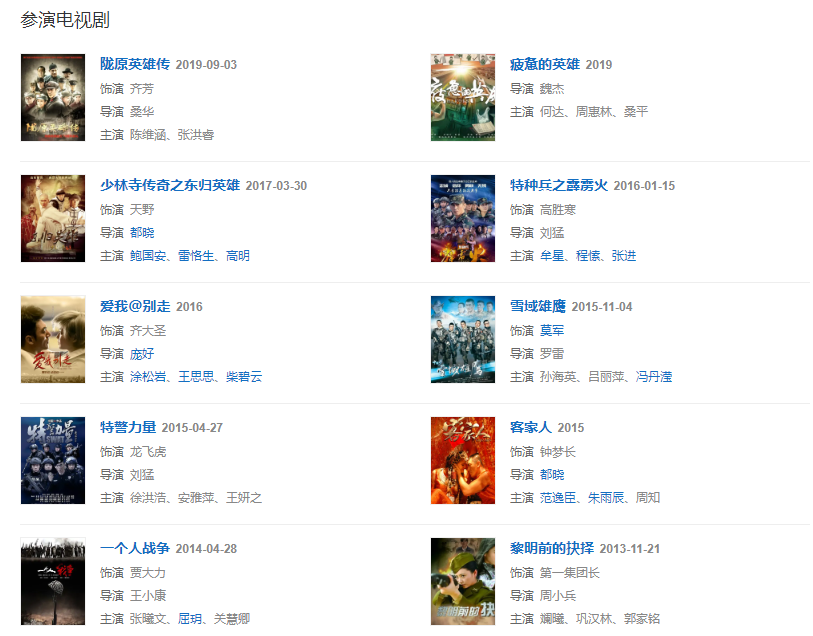Image resolution: width=813 pixels, height=636 pixels.
Task: Open the 客家人 title link
Action: [x=531, y=428]
